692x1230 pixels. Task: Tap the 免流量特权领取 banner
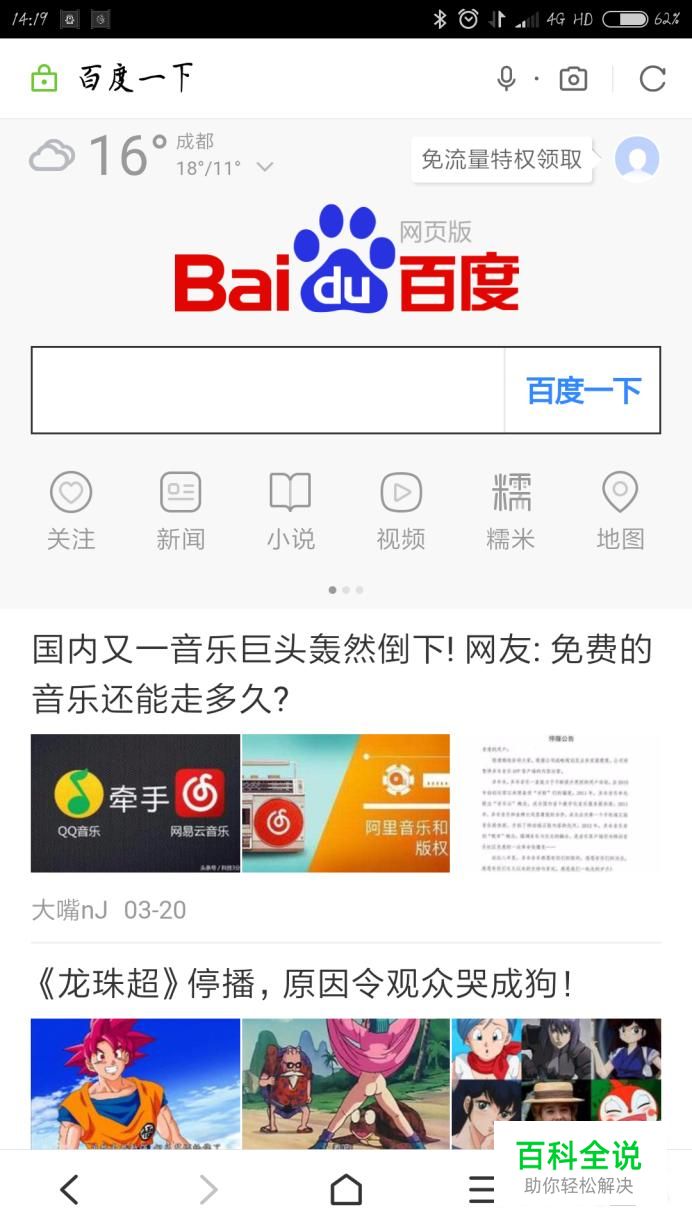(x=501, y=160)
